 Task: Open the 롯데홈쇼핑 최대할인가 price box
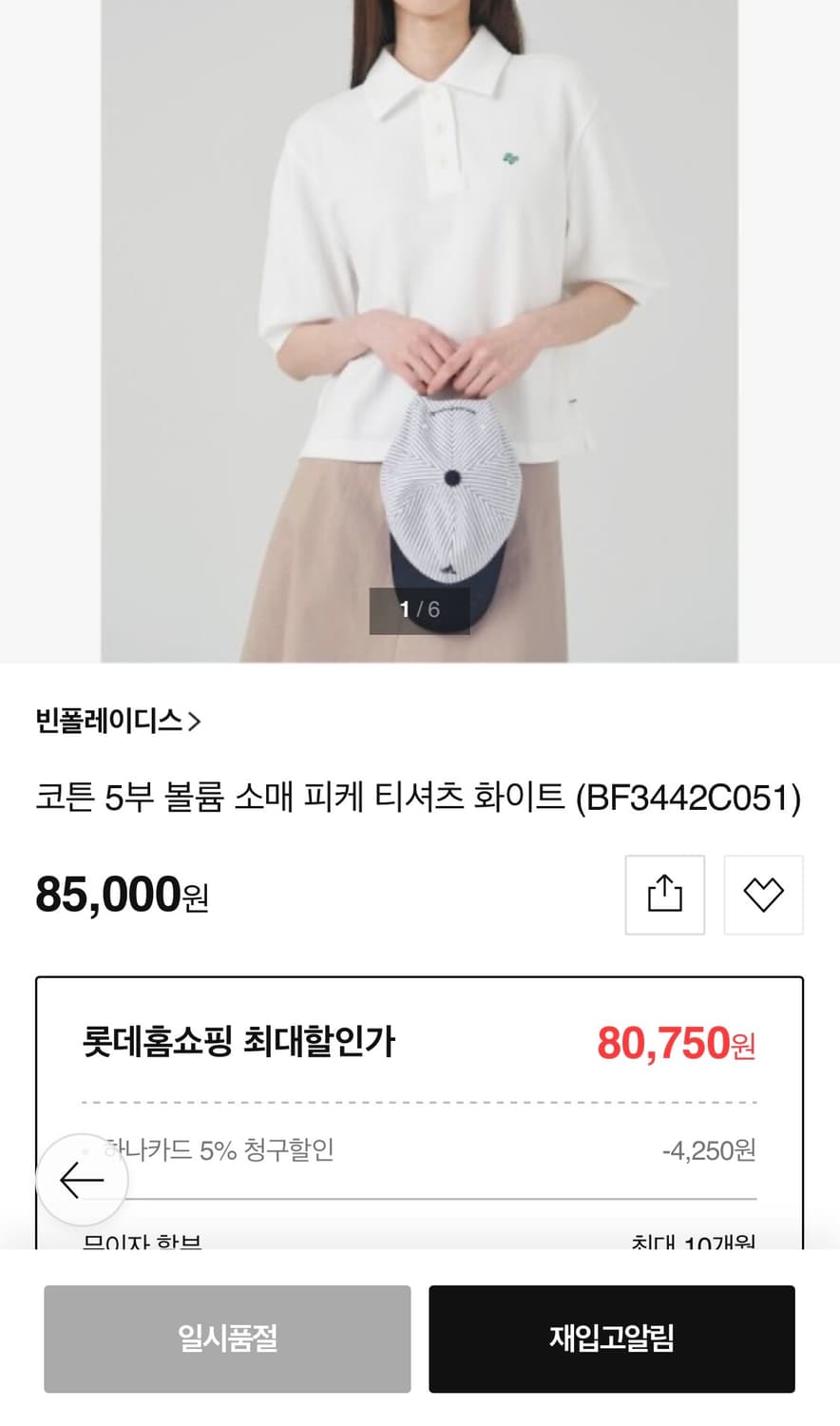tap(418, 1041)
